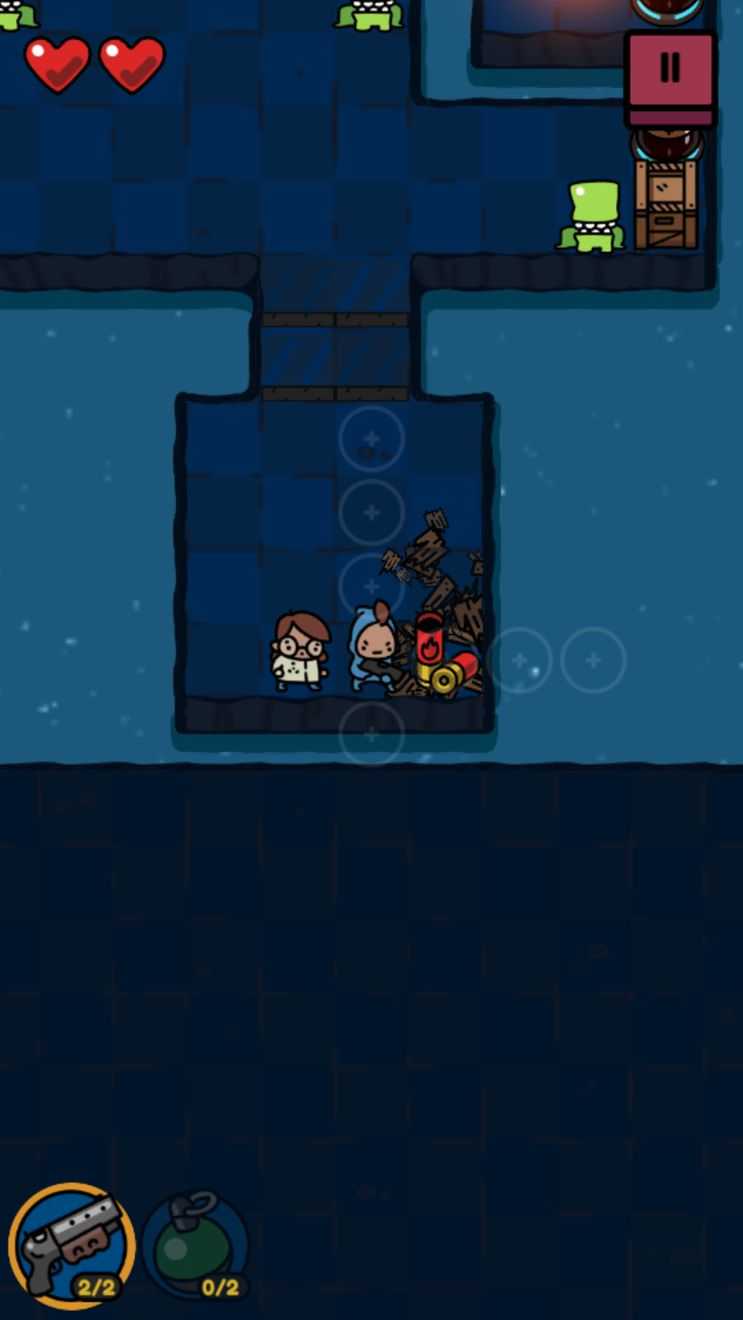This screenshot has height=1320, width=743.
Task: Select the revolver weapon slot
Action: [x=72, y=1246]
